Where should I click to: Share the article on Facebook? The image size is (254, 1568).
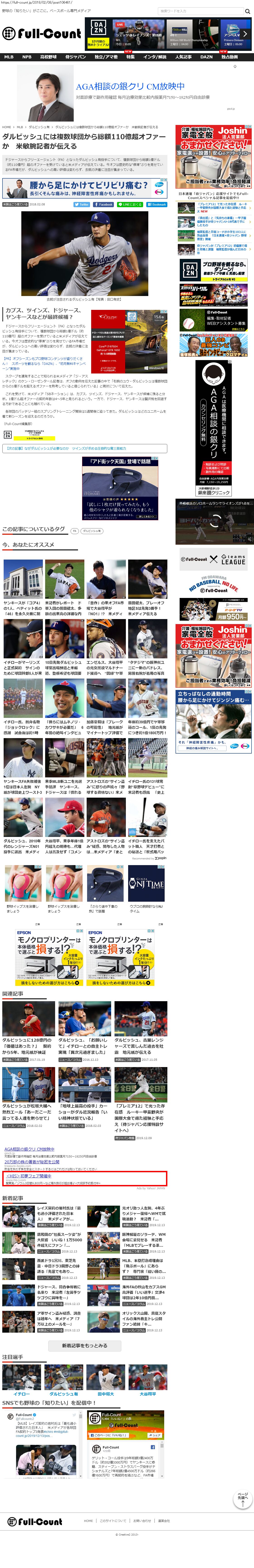[103, 204]
